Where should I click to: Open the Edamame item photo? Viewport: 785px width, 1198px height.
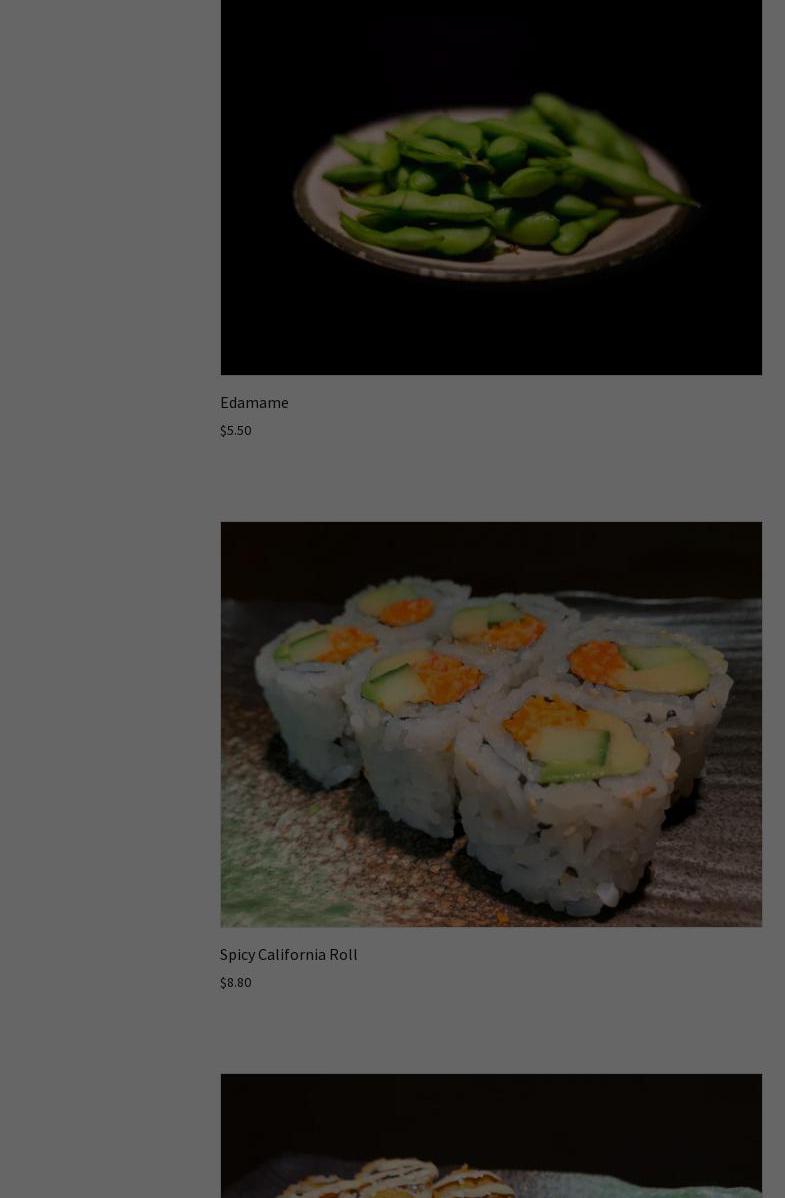491,187
